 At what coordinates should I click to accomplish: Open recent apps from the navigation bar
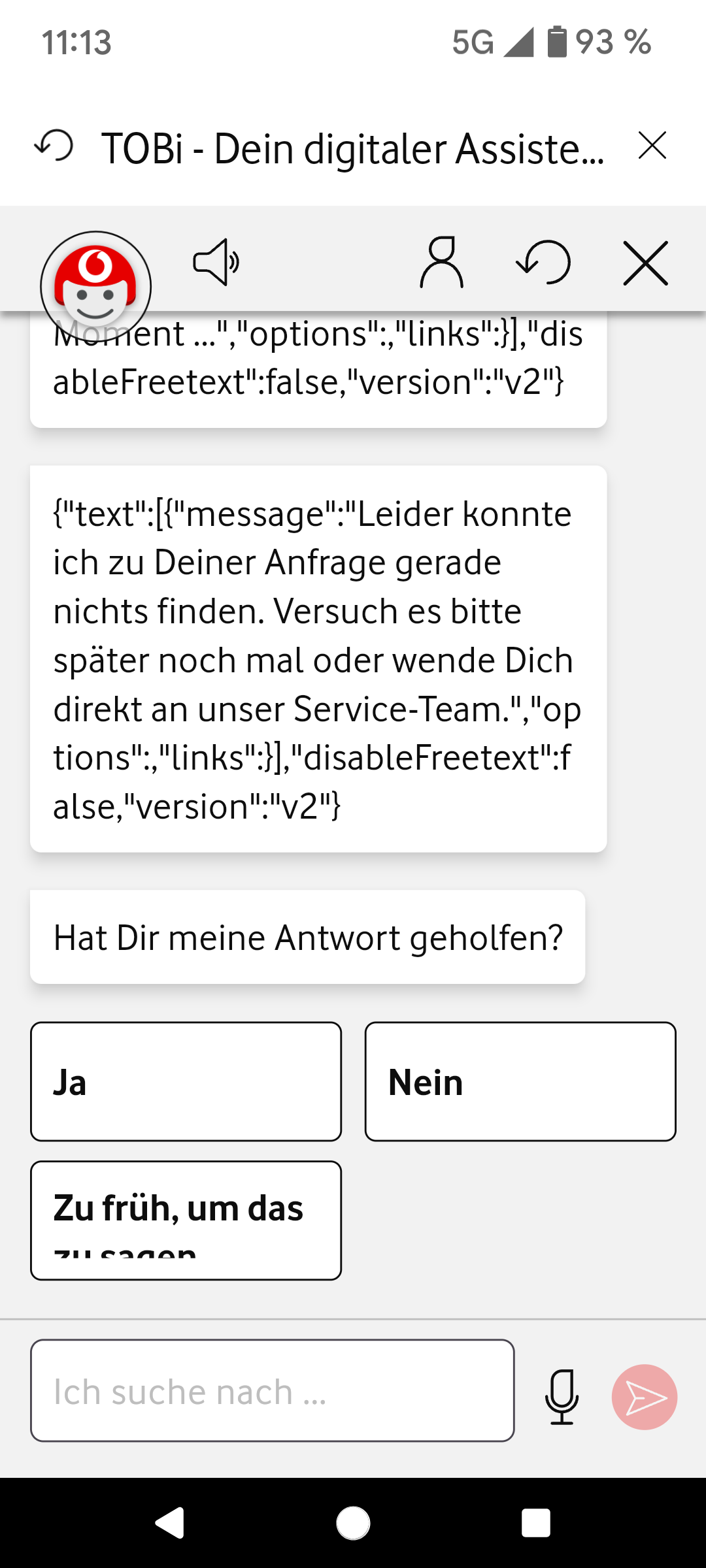click(x=536, y=1524)
